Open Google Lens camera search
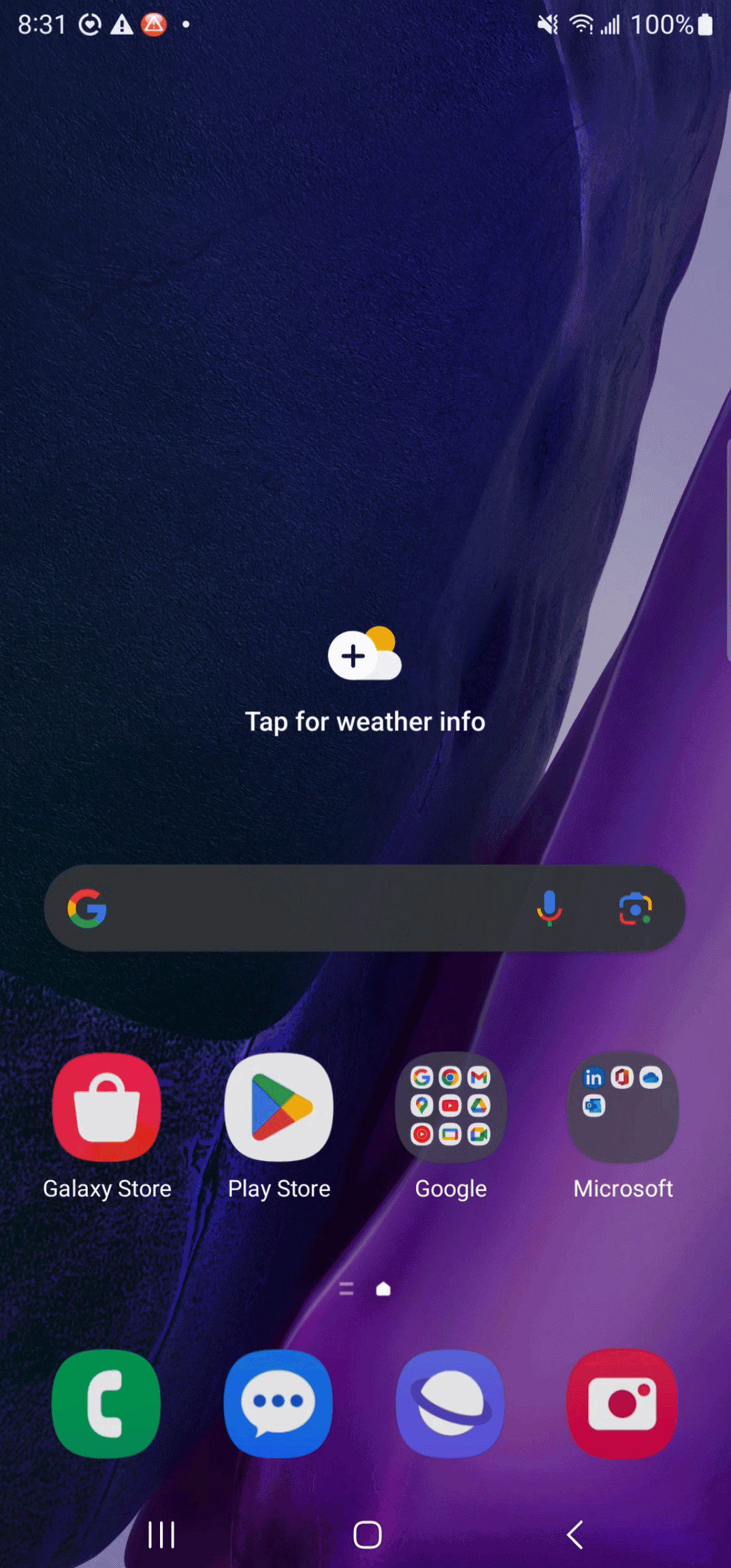The image size is (731, 1568). [x=635, y=909]
